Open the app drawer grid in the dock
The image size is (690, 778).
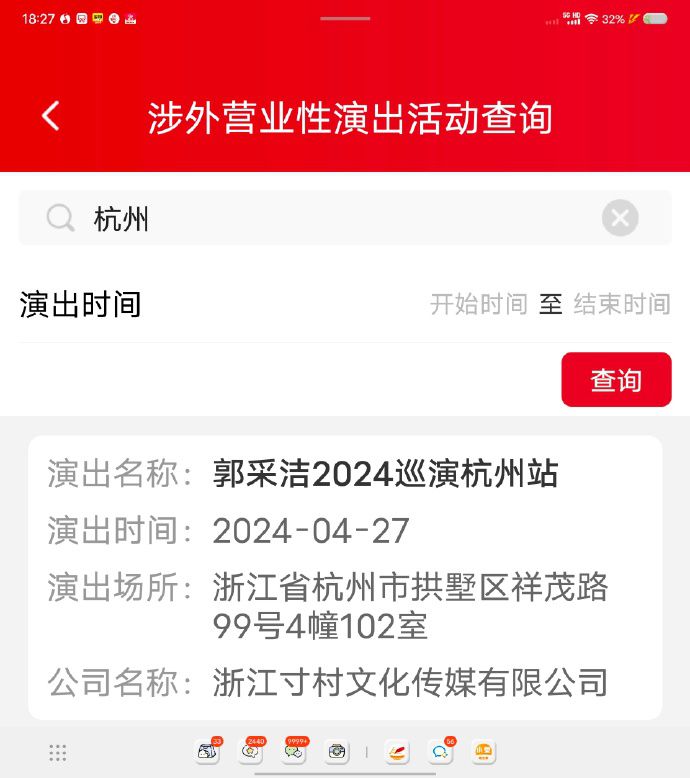tap(58, 752)
